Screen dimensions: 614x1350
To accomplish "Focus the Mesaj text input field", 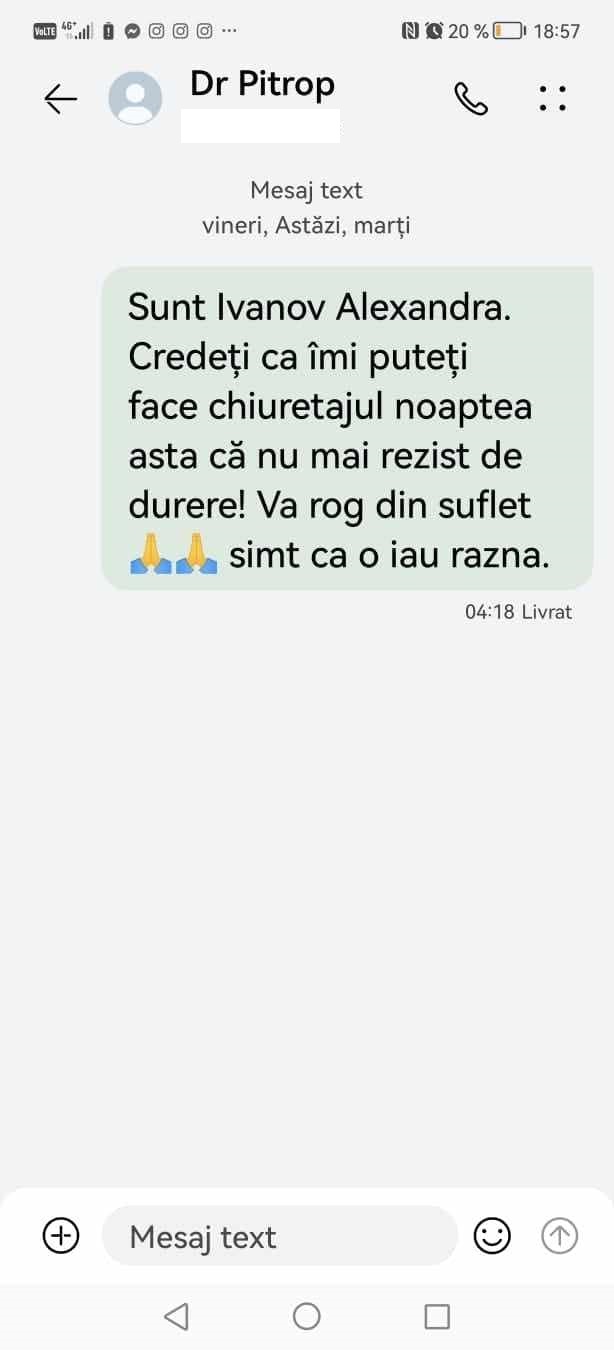I will coord(280,1237).
